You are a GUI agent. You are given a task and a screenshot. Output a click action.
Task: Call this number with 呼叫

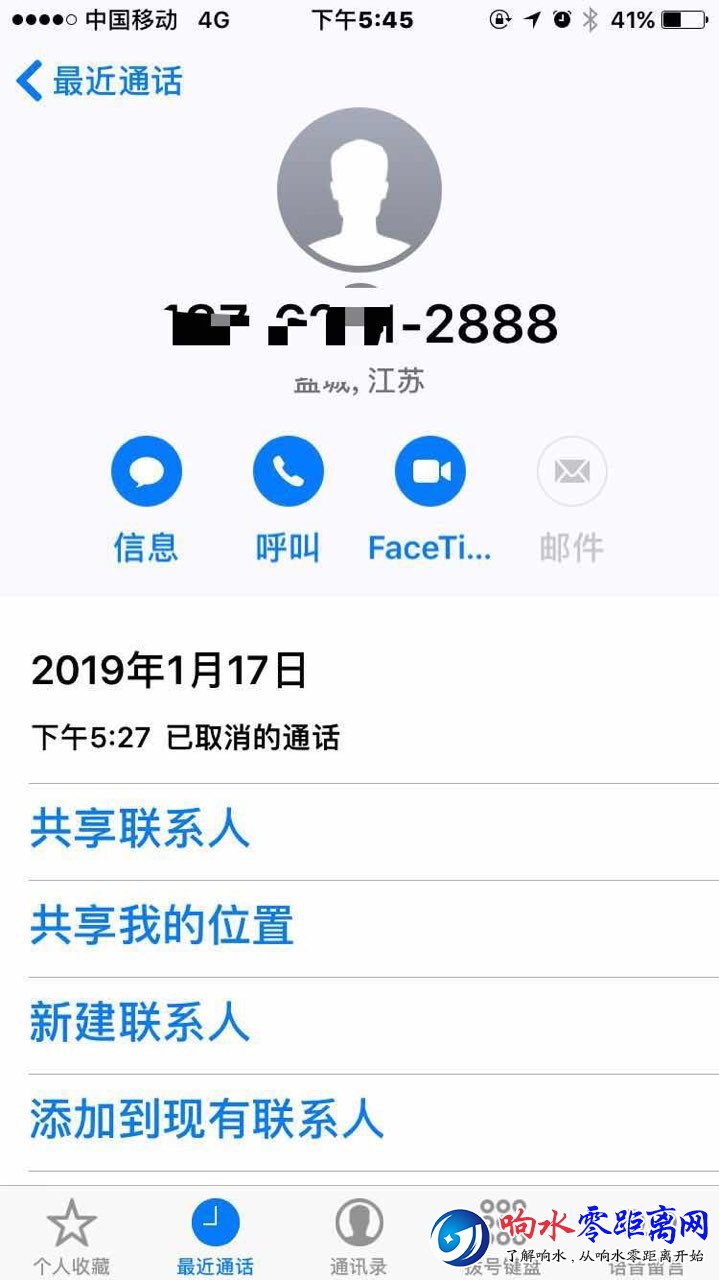point(288,472)
